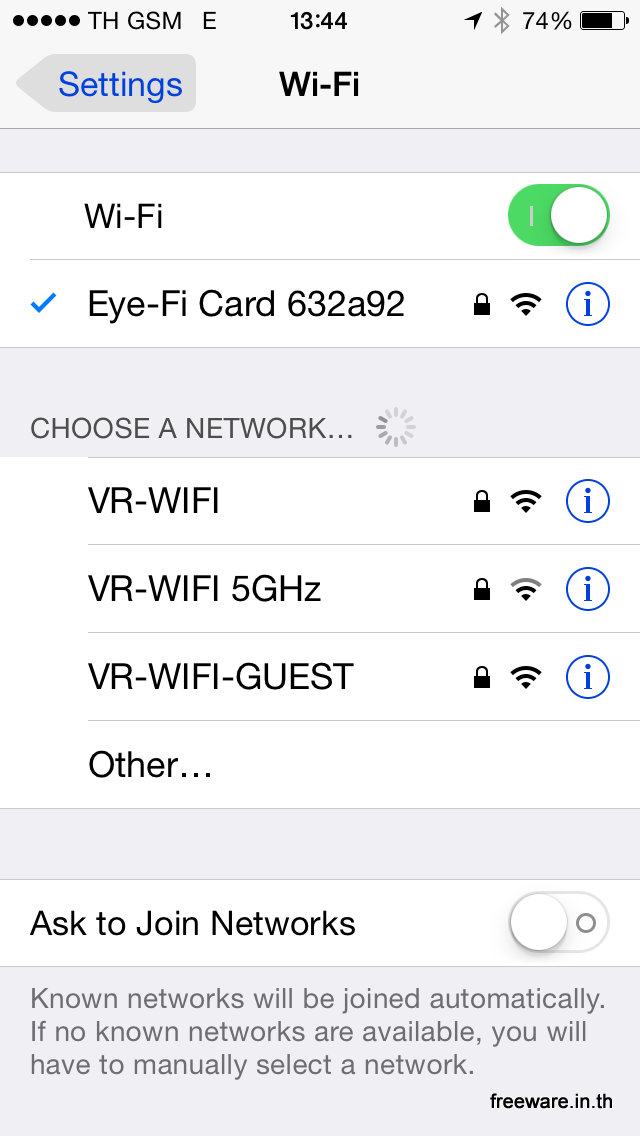
Task: Select the Eye-Fi Card 632a92 network row
Action: click(320, 304)
